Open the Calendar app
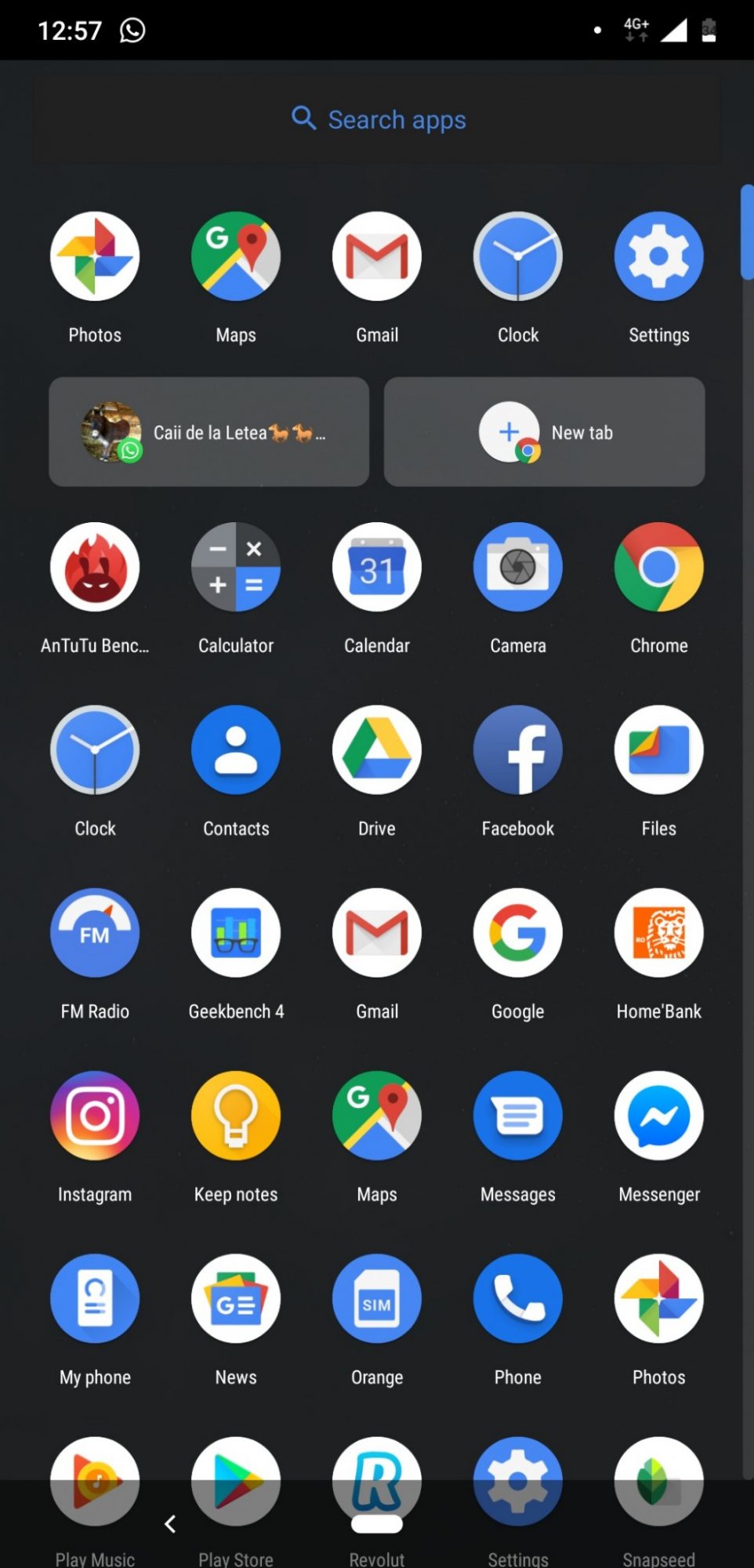The width and height of the screenshot is (754, 1568). [377, 568]
